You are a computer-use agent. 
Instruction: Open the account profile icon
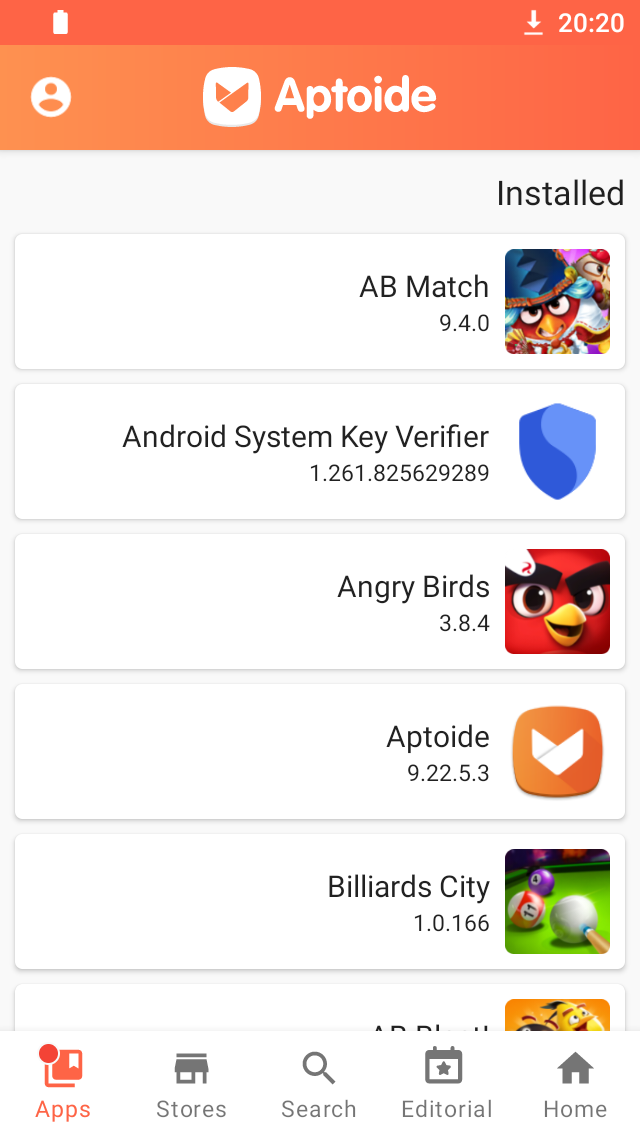pos(51,97)
